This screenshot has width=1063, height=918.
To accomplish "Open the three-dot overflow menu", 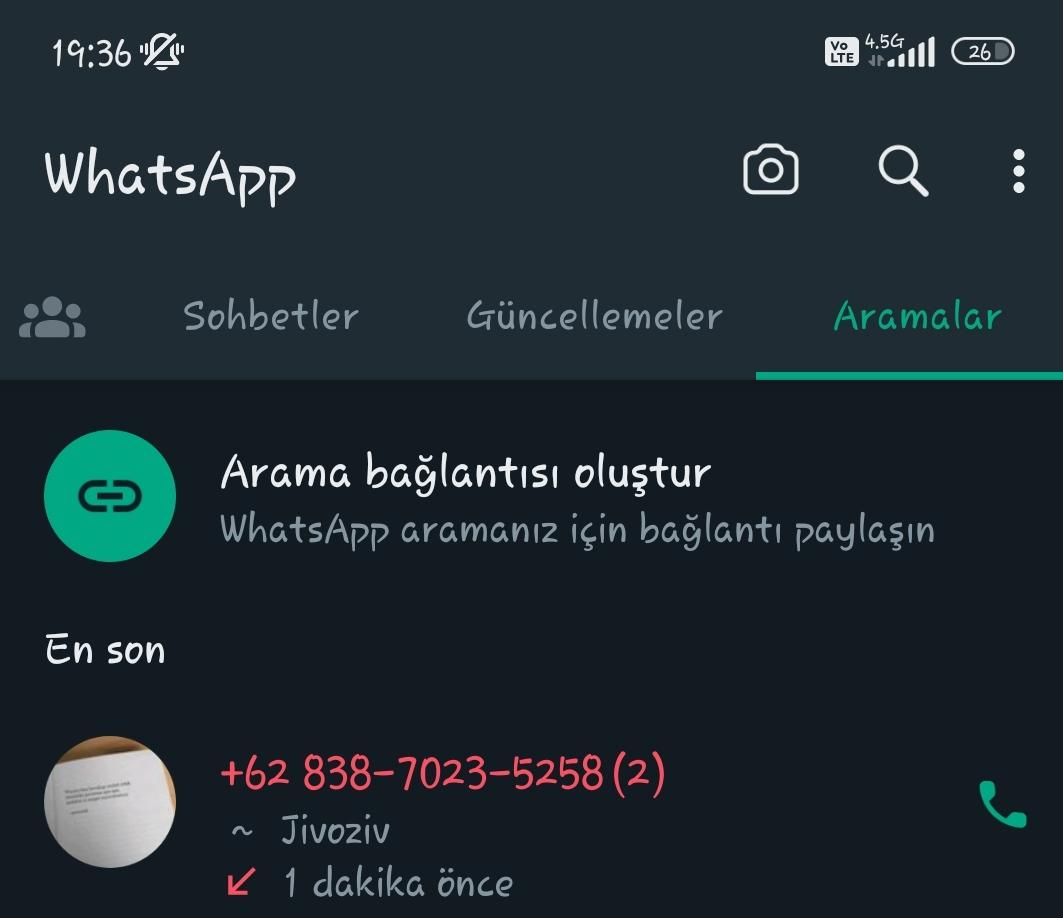I will (1018, 171).
